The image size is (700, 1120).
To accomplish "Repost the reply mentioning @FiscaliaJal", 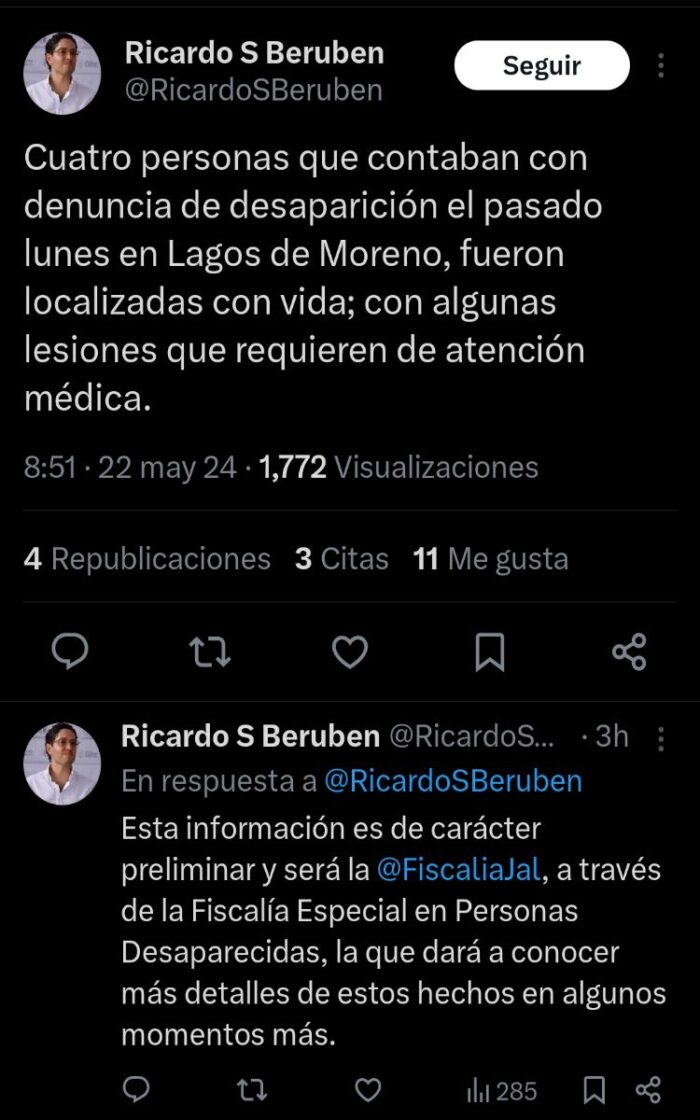I will (253, 1089).
